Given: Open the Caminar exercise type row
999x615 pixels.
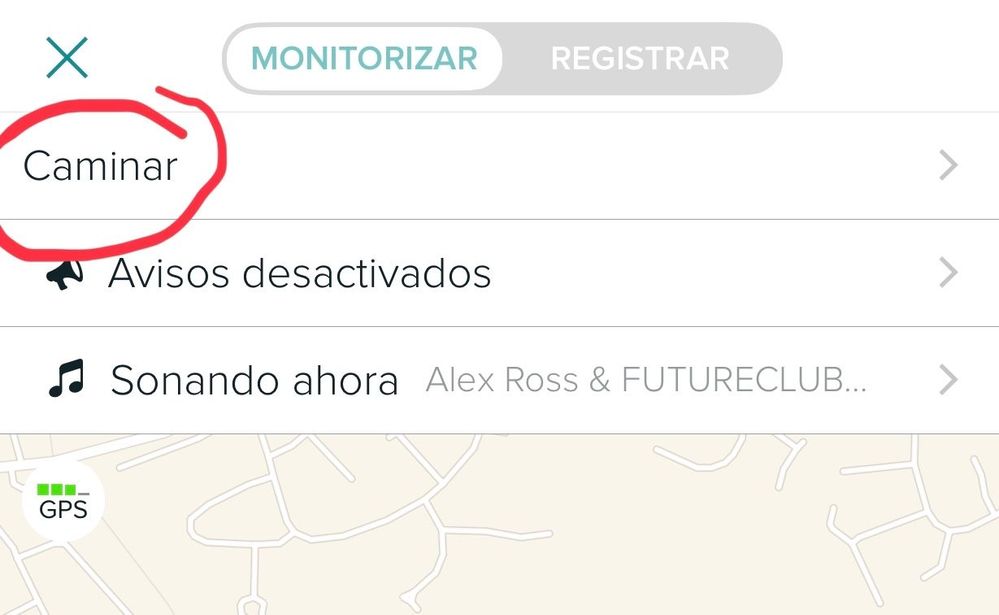Looking at the screenshot, I should coord(499,166).
